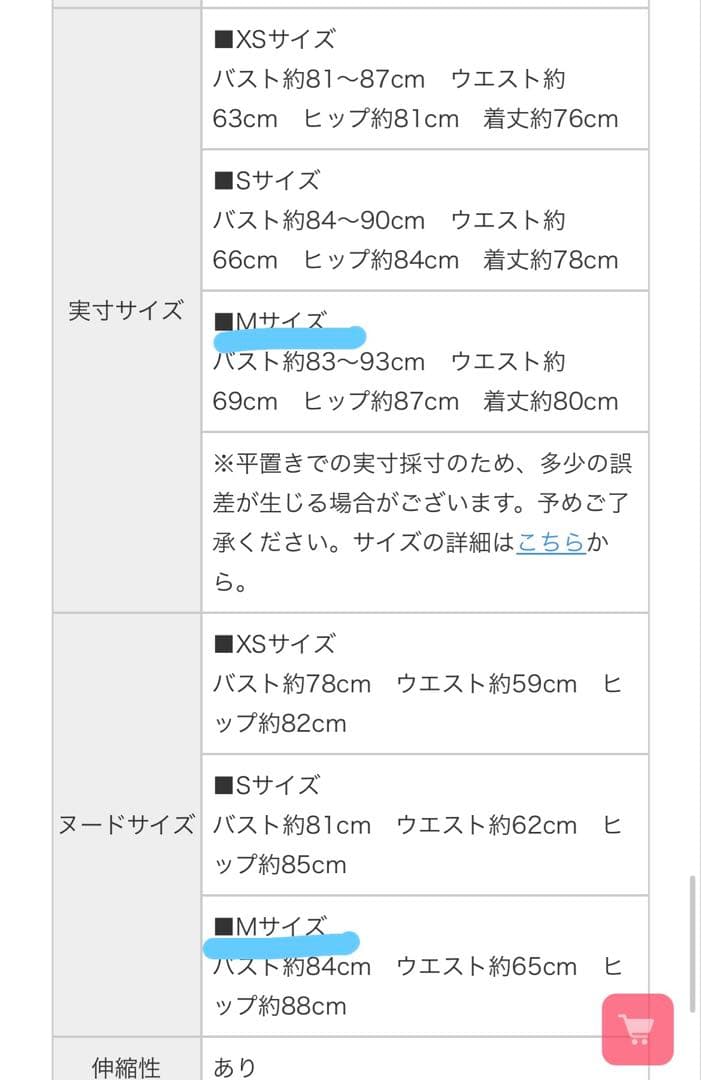Open the こちら size details link
Viewport: 701px width, 1080px height.
click(x=551, y=543)
